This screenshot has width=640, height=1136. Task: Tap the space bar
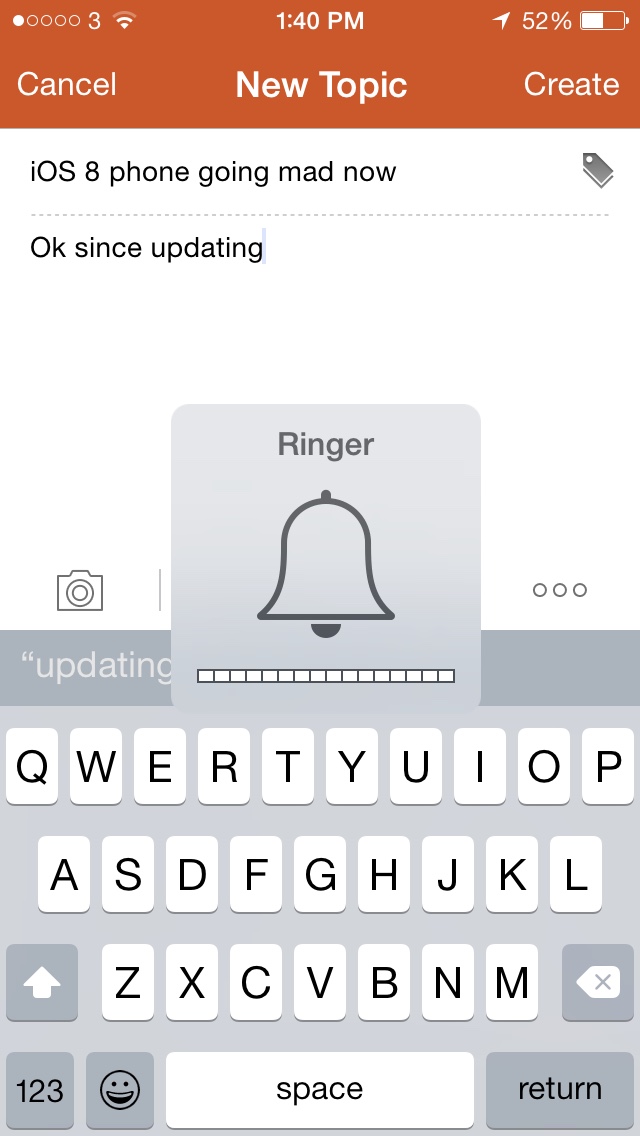click(x=320, y=1090)
